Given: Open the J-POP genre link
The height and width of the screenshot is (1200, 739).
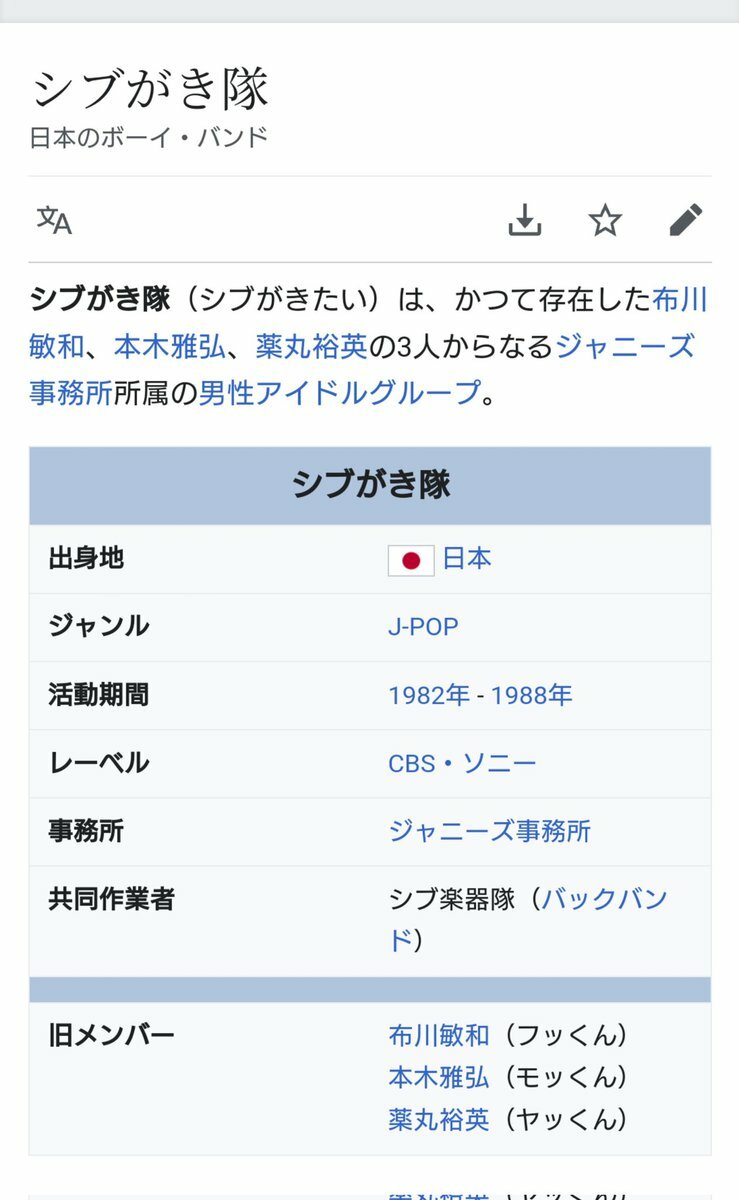Looking at the screenshot, I should click(423, 627).
